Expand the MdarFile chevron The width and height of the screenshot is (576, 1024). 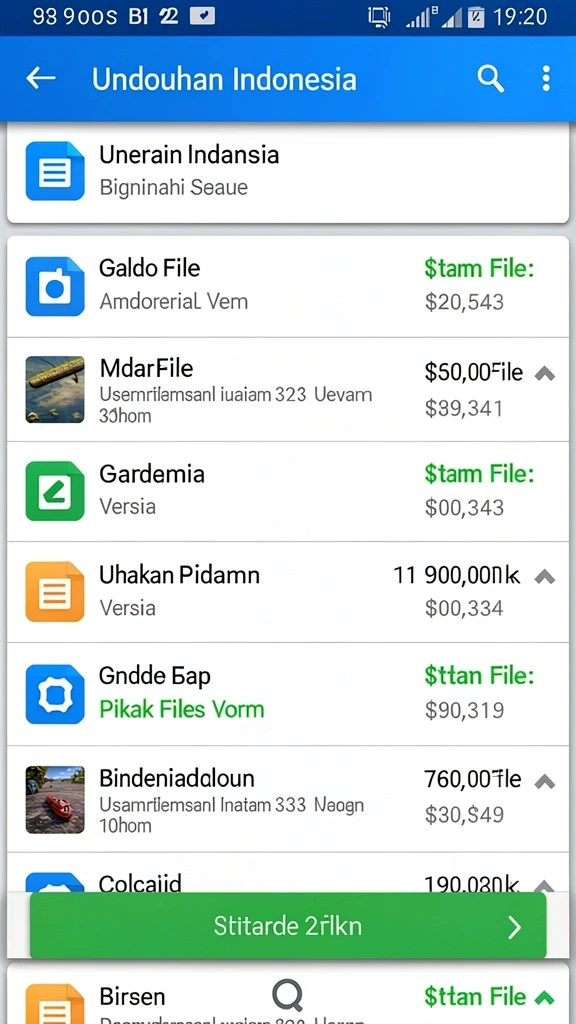[x=544, y=374]
